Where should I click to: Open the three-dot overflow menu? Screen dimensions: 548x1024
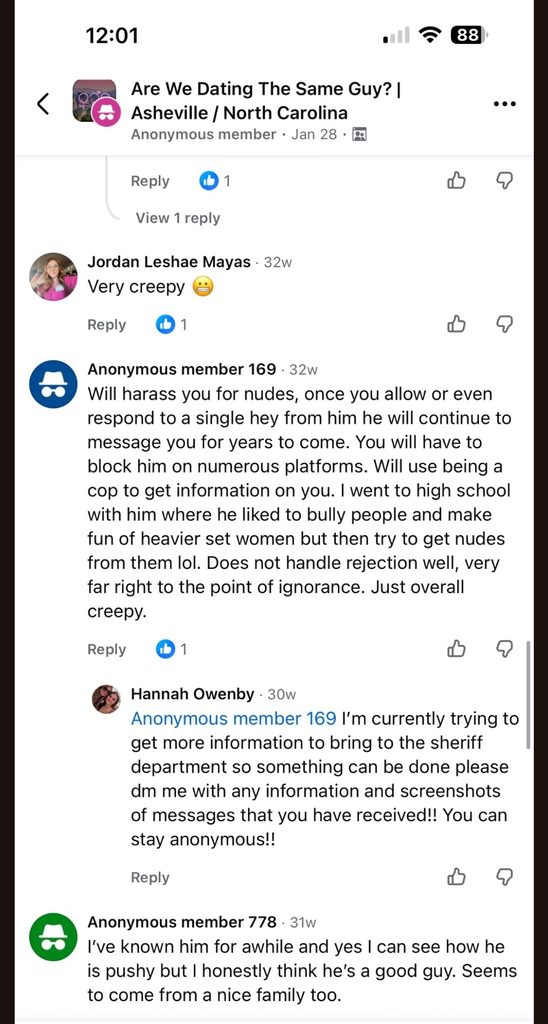pyautogui.click(x=504, y=104)
